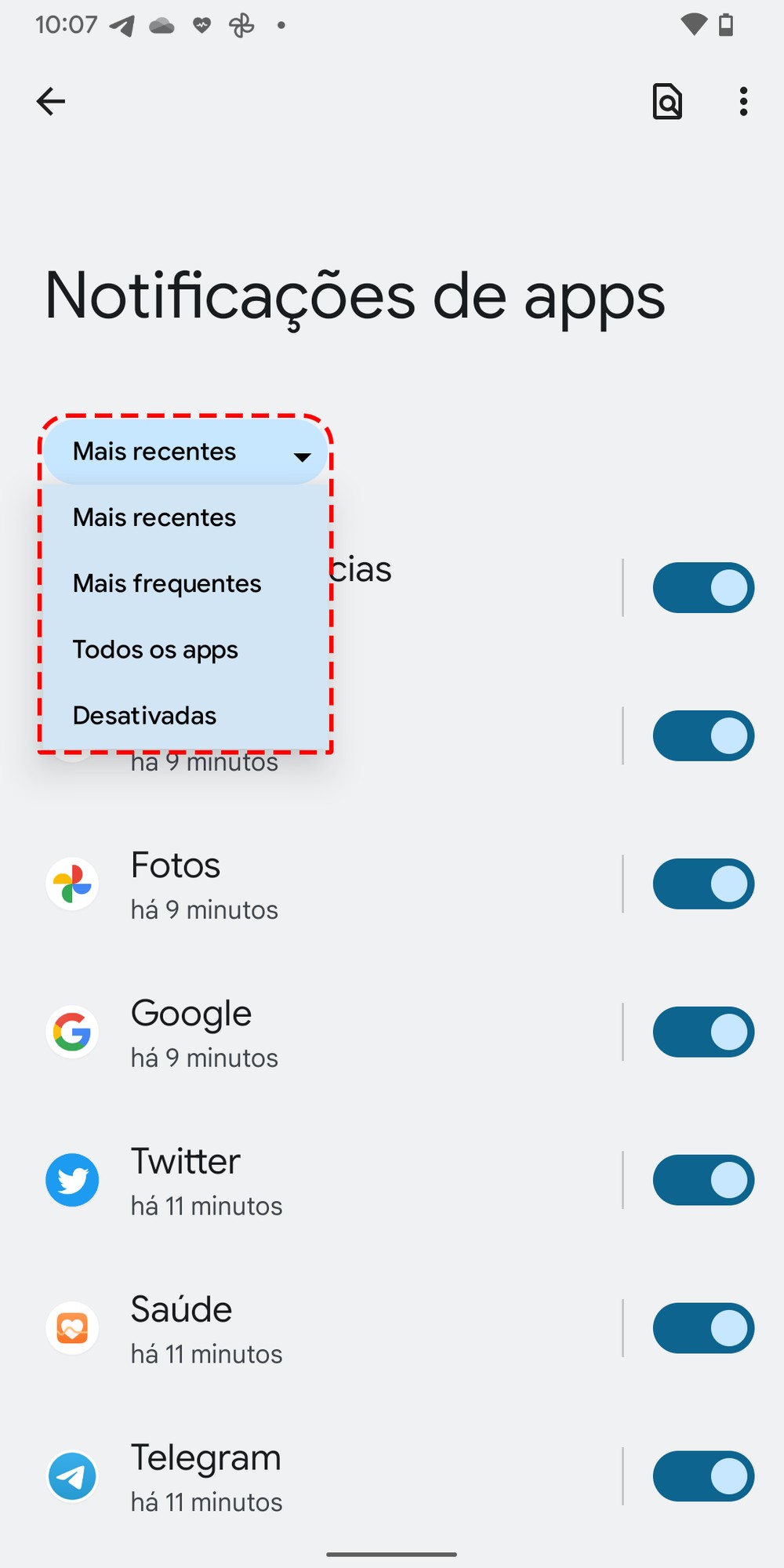Open Saúde notification settings
784x1568 pixels.
tap(314, 1329)
